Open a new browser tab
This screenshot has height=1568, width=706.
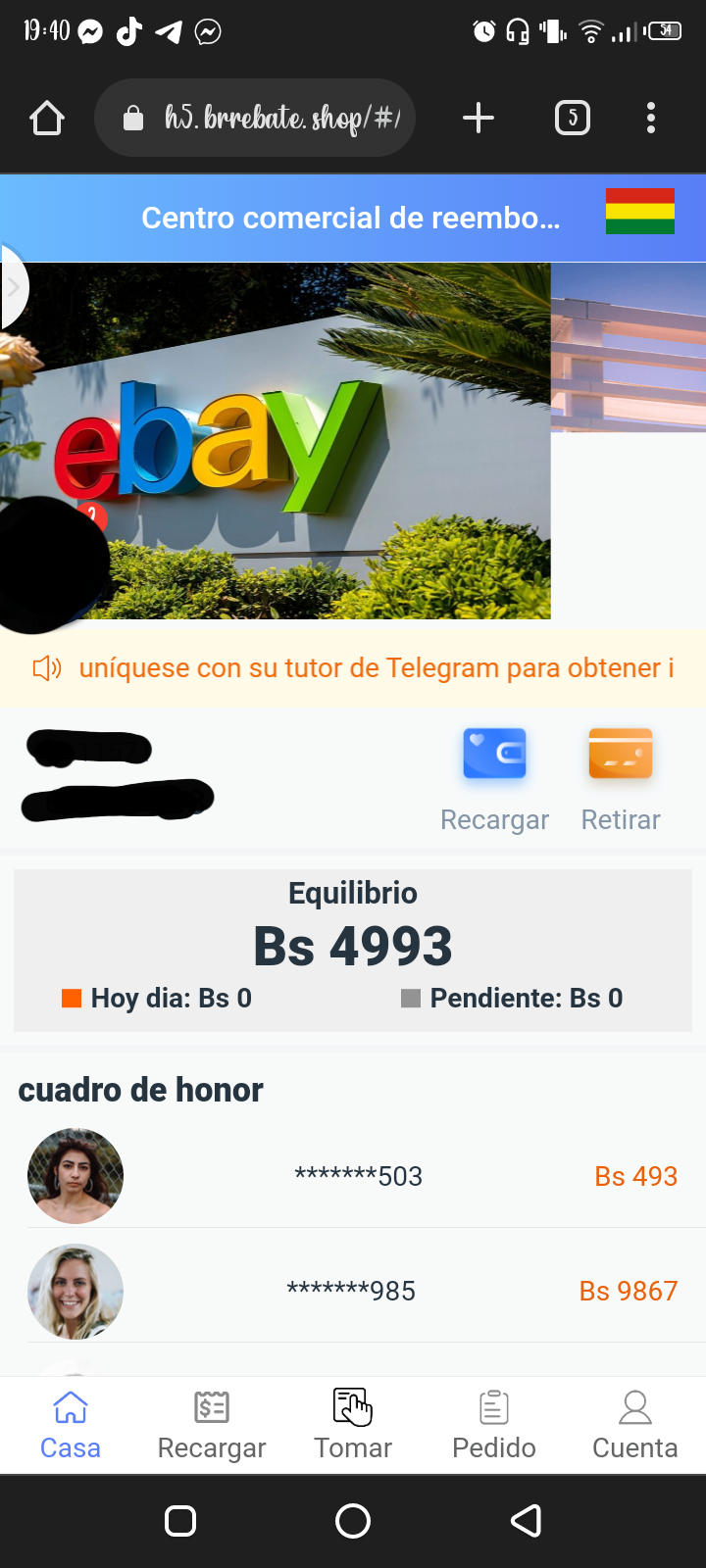coord(479,119)
